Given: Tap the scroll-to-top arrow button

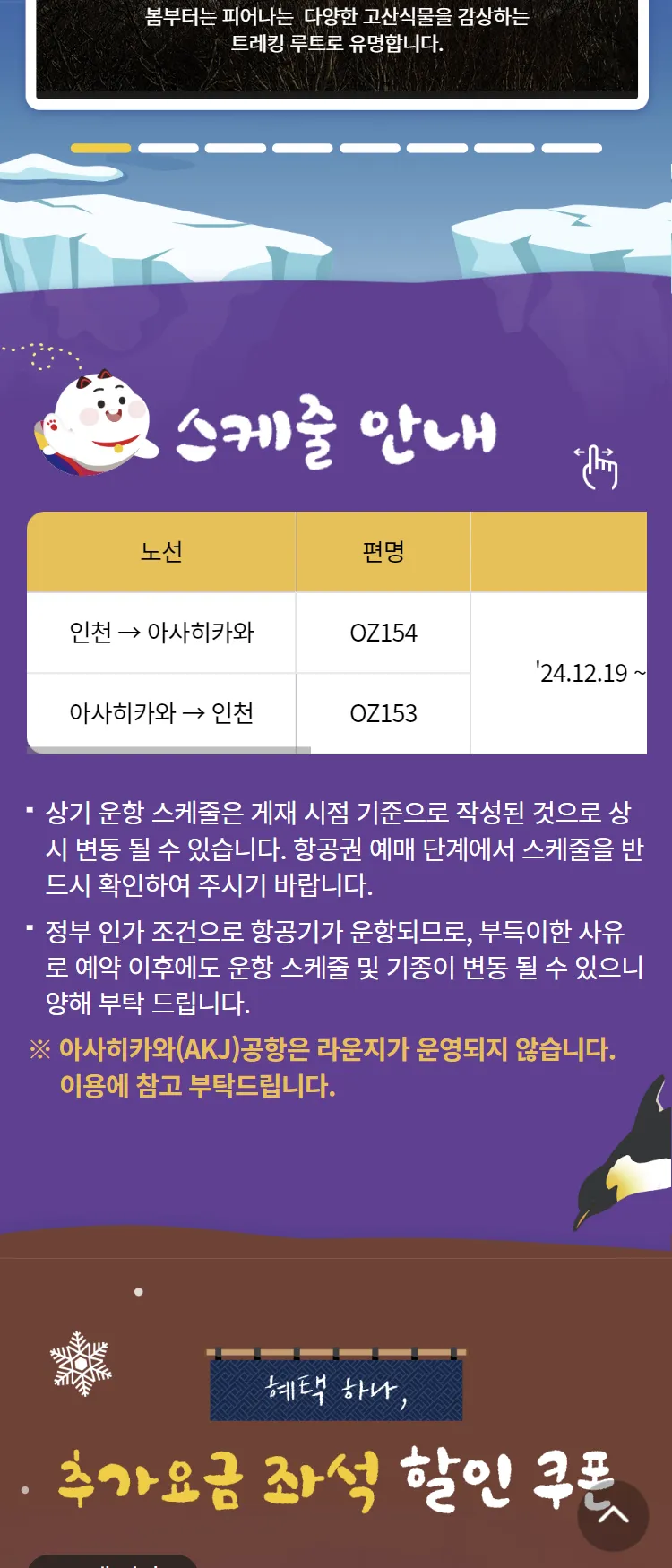Looking at the screenshot, I should coord(613,1515).
